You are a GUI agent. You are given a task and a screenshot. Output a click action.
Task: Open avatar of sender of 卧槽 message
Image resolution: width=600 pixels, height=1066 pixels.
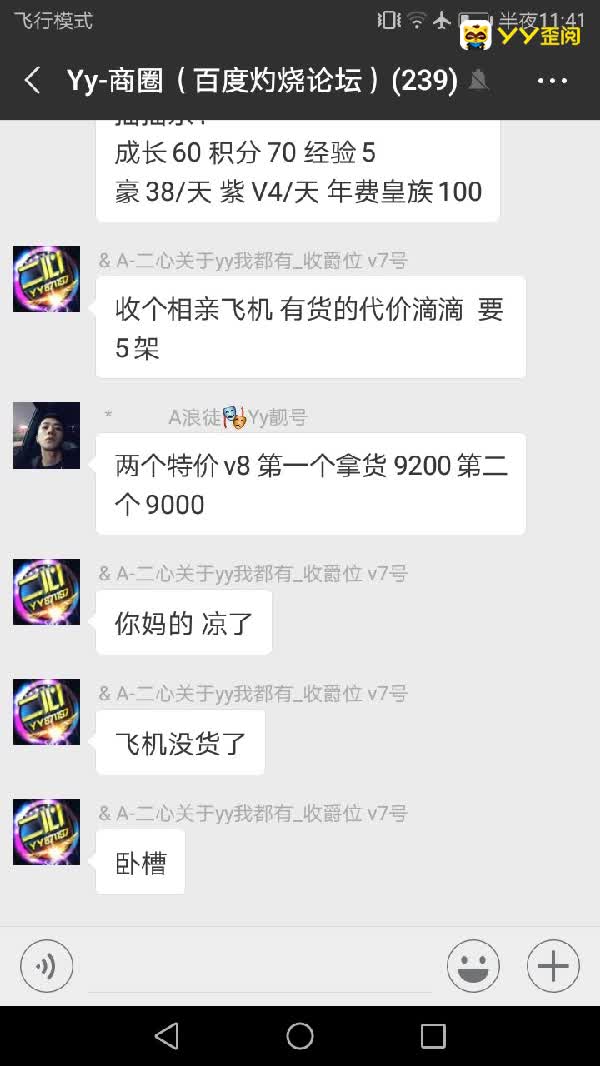[46, 832]
